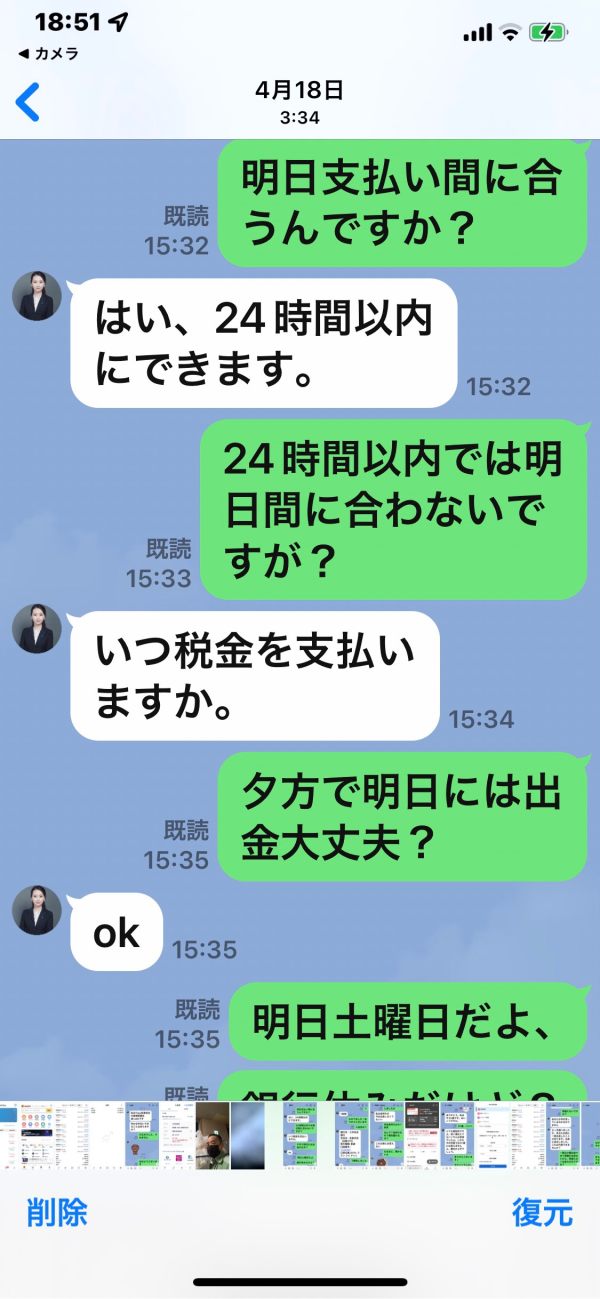Tap 削除 to permanently delete this photo

click(57, 1212)
